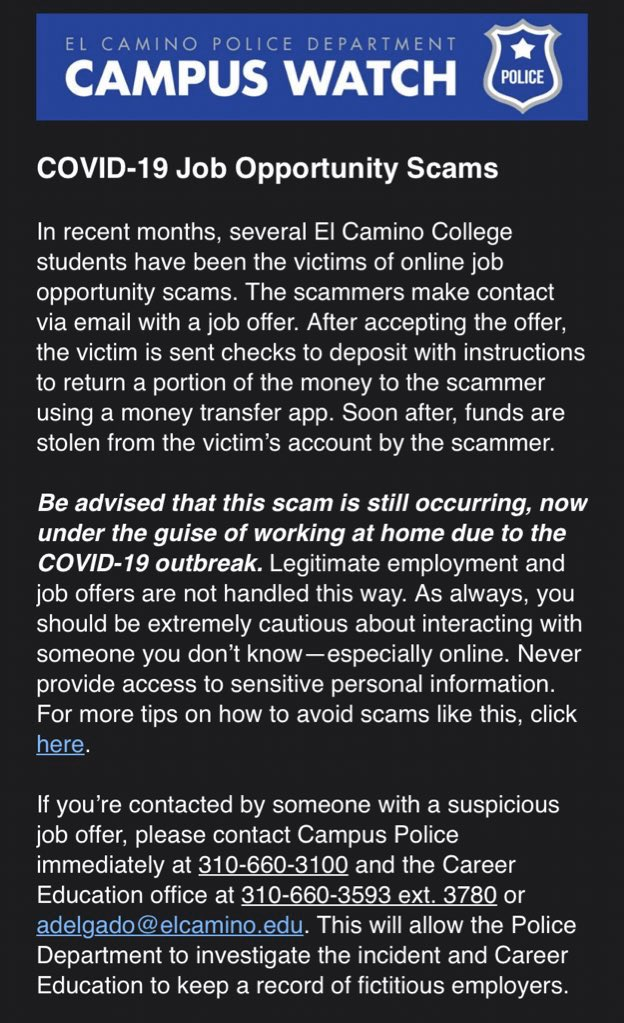The width and height of the screenshot is (624, 1023).
Task: Open the 'here' link for scam tips
Action: click(x=60, y=744)
